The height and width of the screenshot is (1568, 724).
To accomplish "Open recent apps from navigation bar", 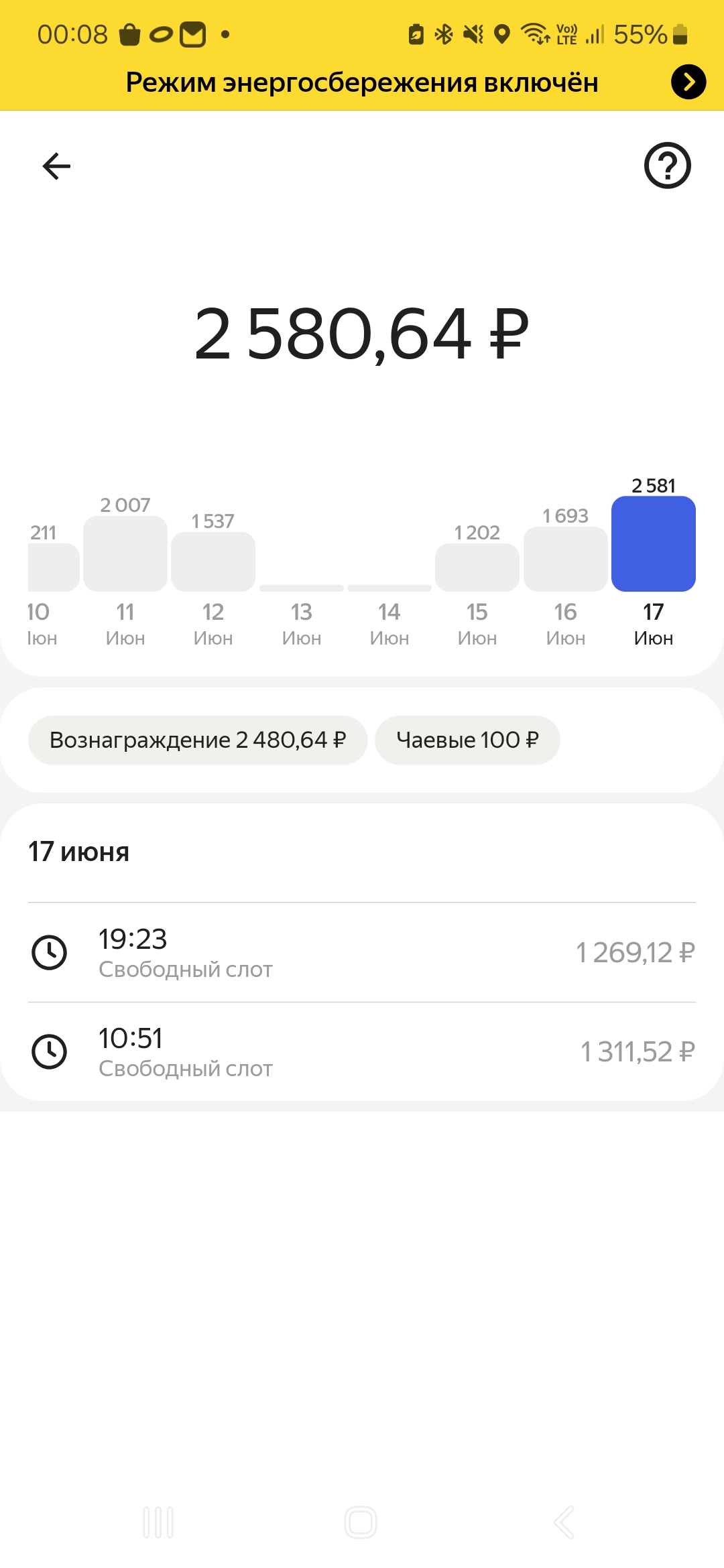I will (x=158, y=1522).
